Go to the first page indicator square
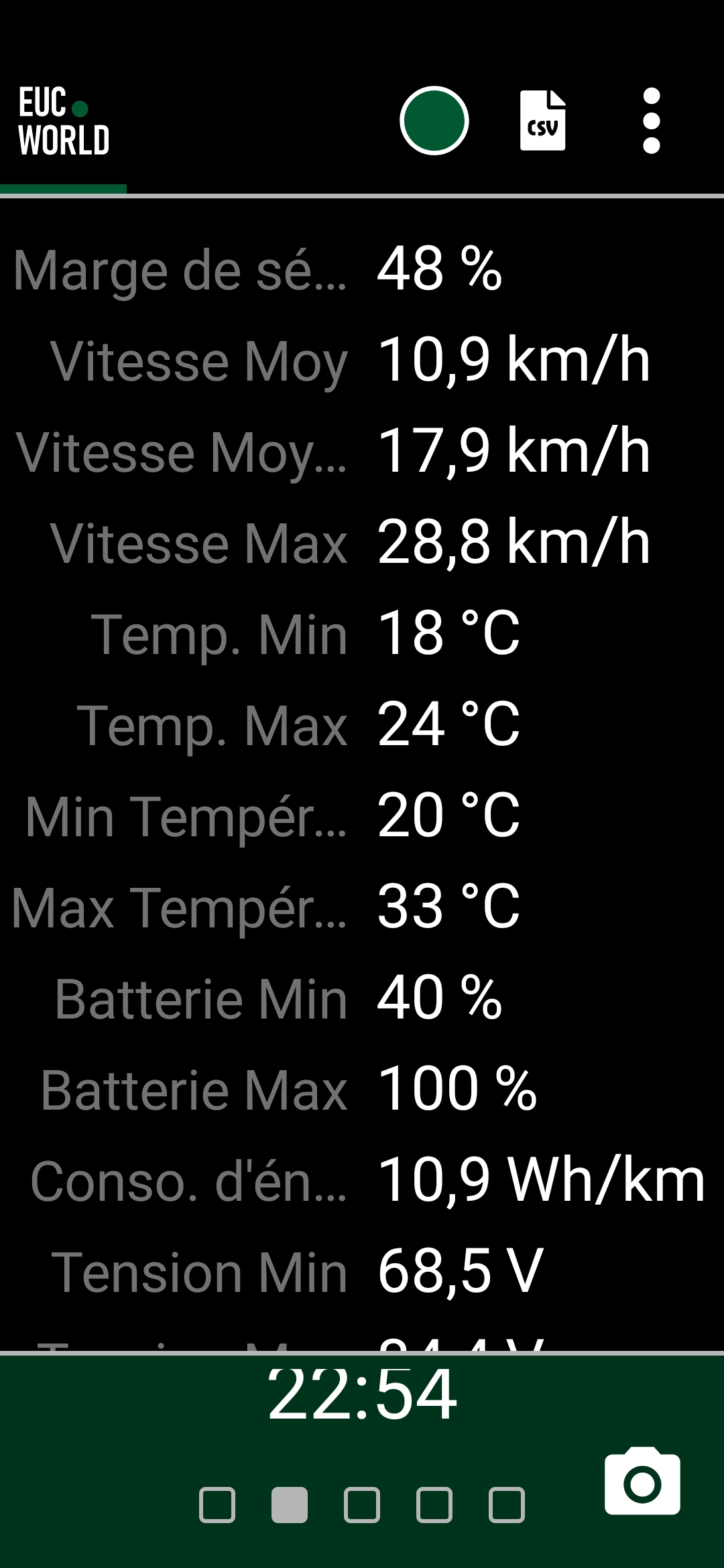This screenshot has height=1568, width=724. [x=217, y=1505]
